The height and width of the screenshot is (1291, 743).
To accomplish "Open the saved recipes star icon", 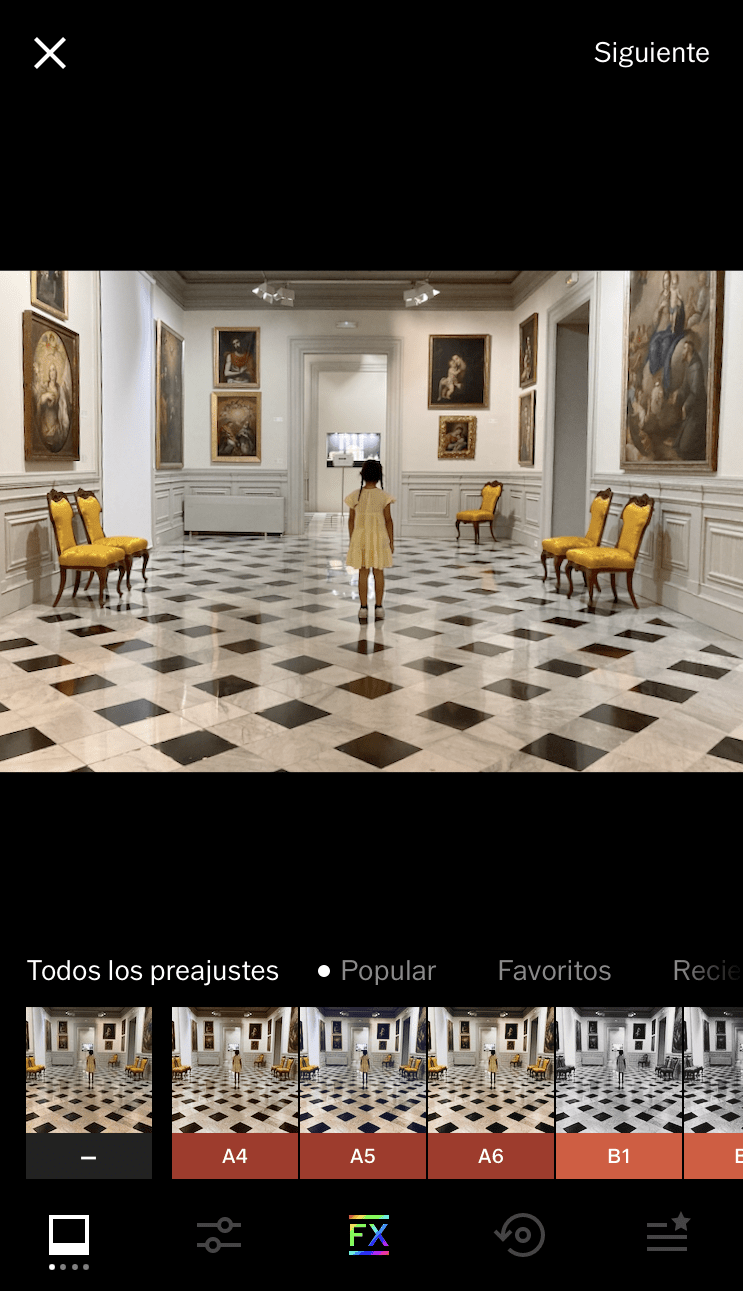I will [x=667, y=1234].
